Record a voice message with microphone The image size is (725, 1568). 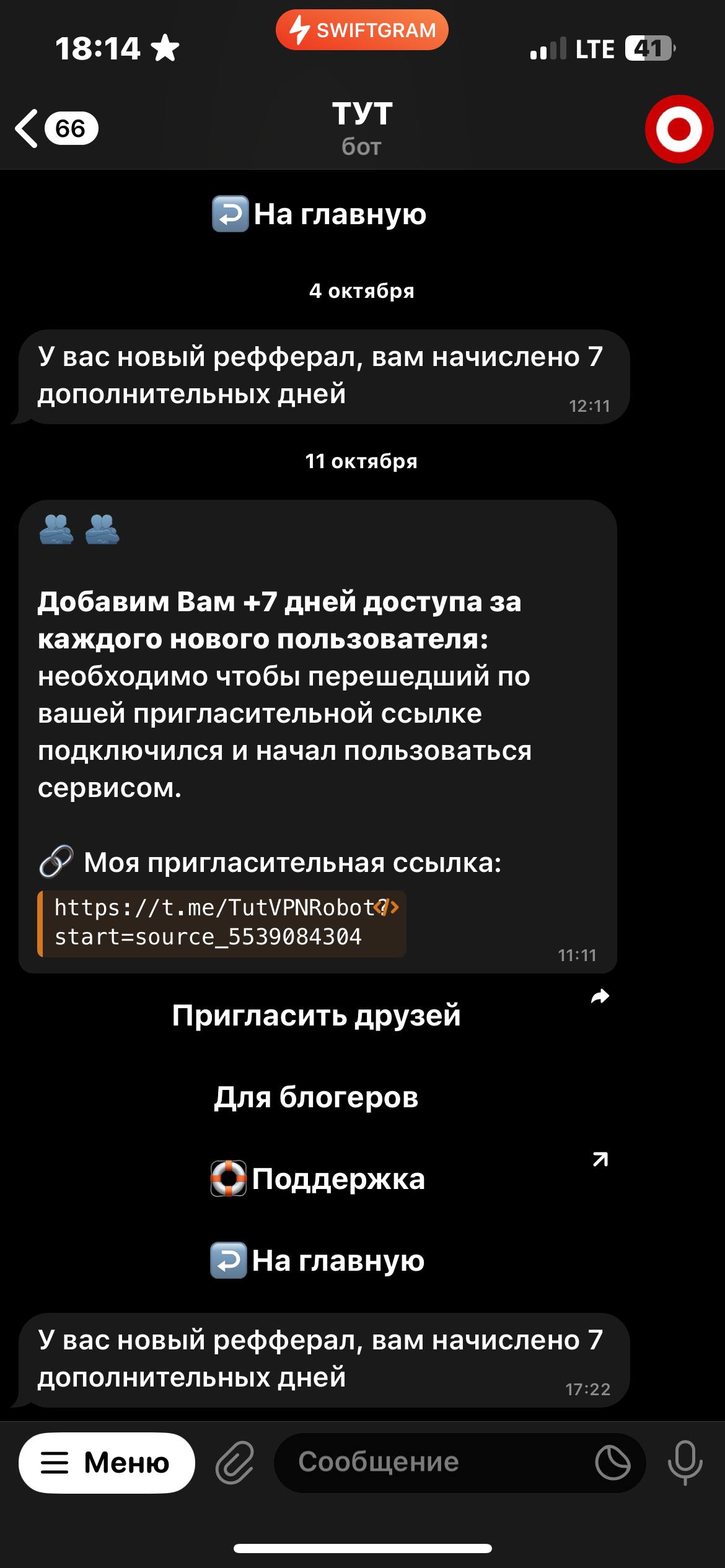pos(685,1463)
